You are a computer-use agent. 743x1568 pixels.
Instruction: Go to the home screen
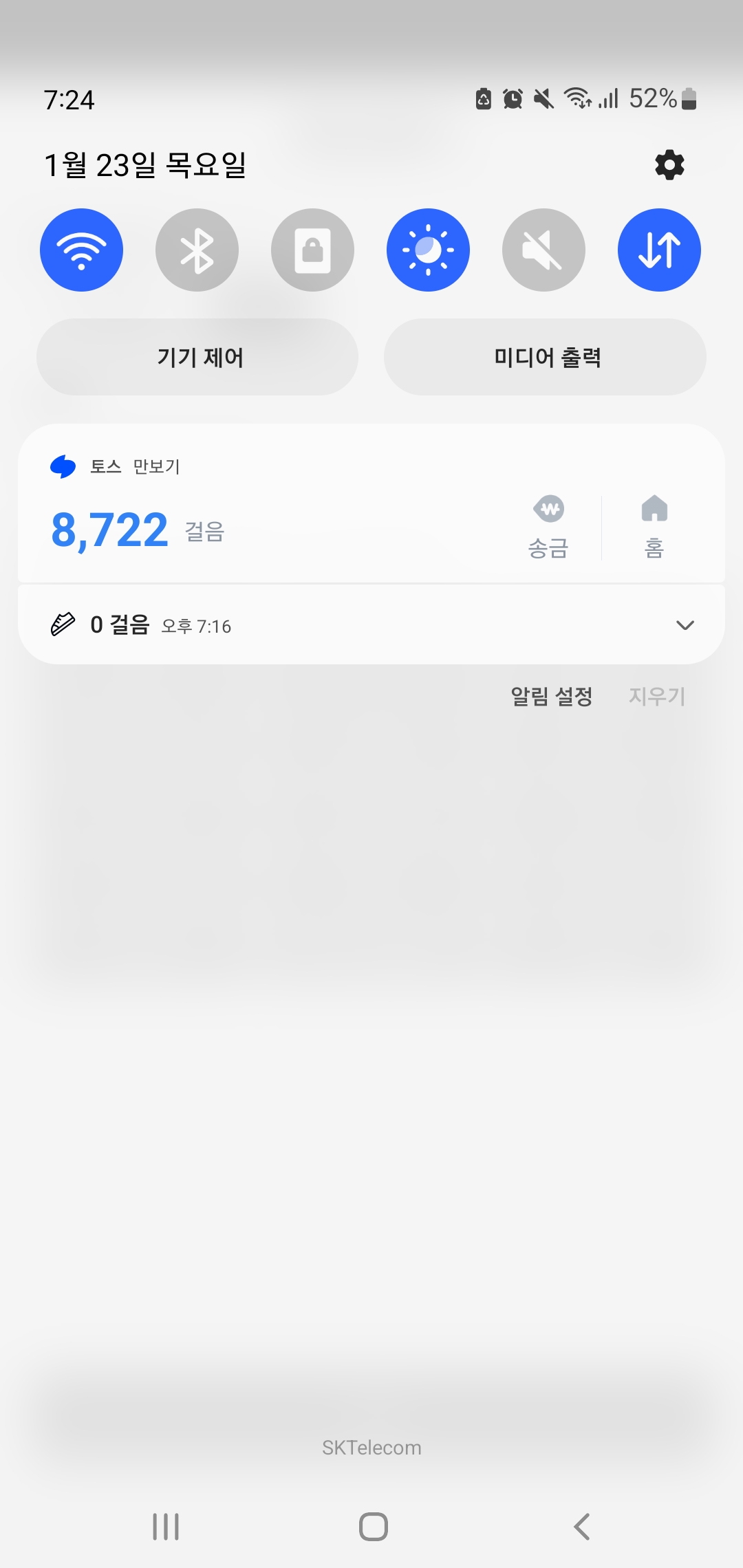[373, 1527]
